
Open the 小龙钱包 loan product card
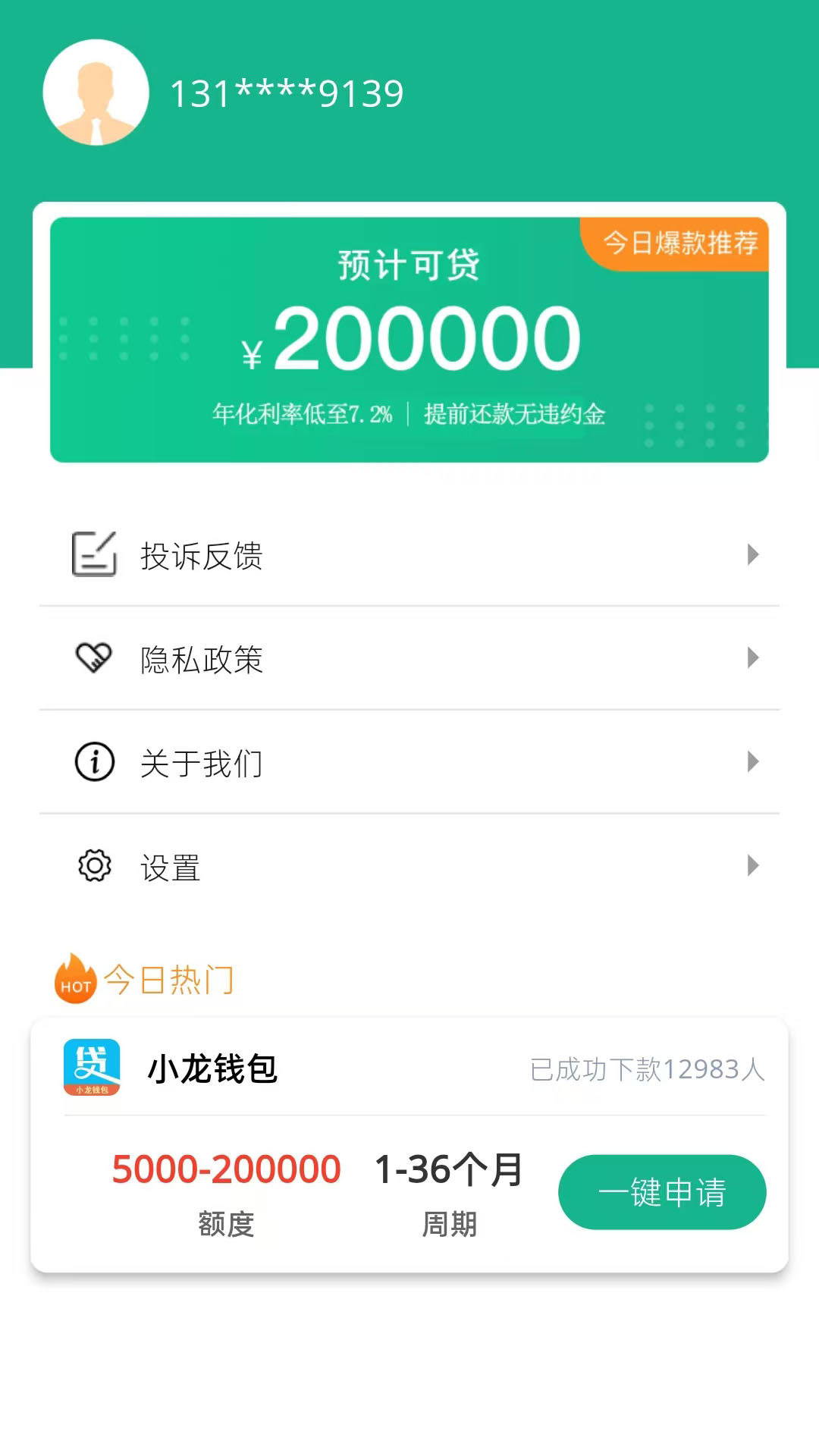click(x=409, y=1145)
